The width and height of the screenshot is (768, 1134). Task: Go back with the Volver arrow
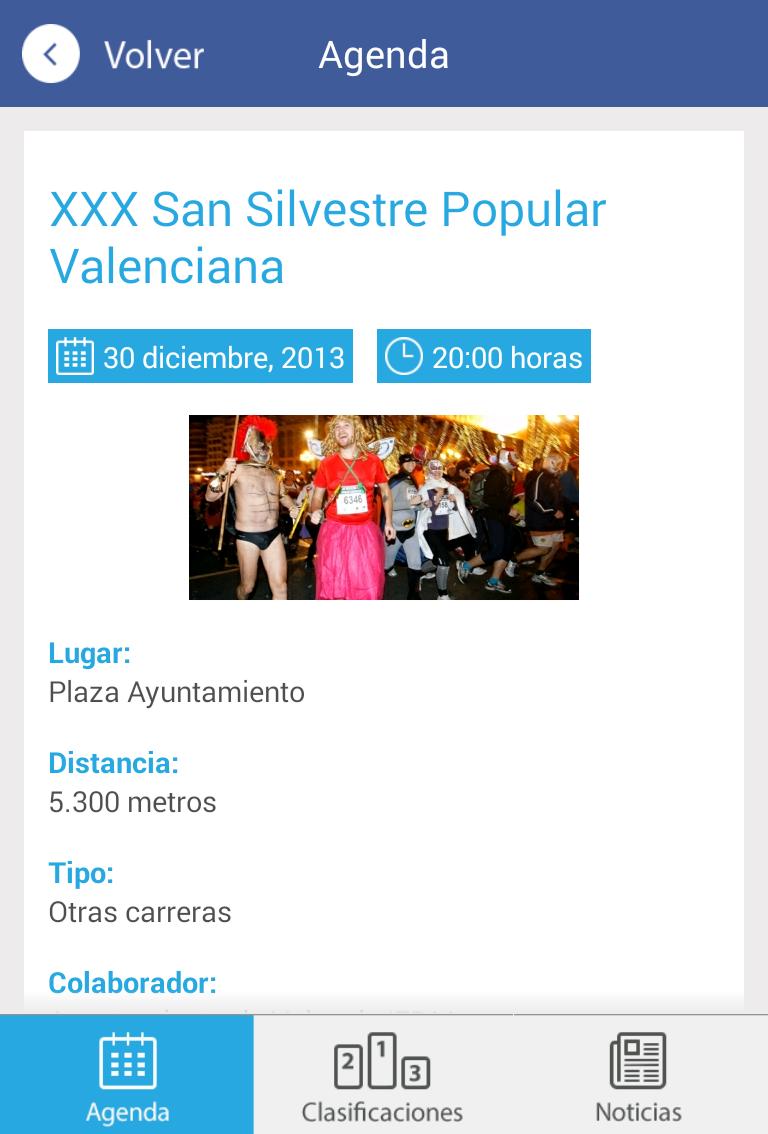pyautogui.click(x=50, y=54)
